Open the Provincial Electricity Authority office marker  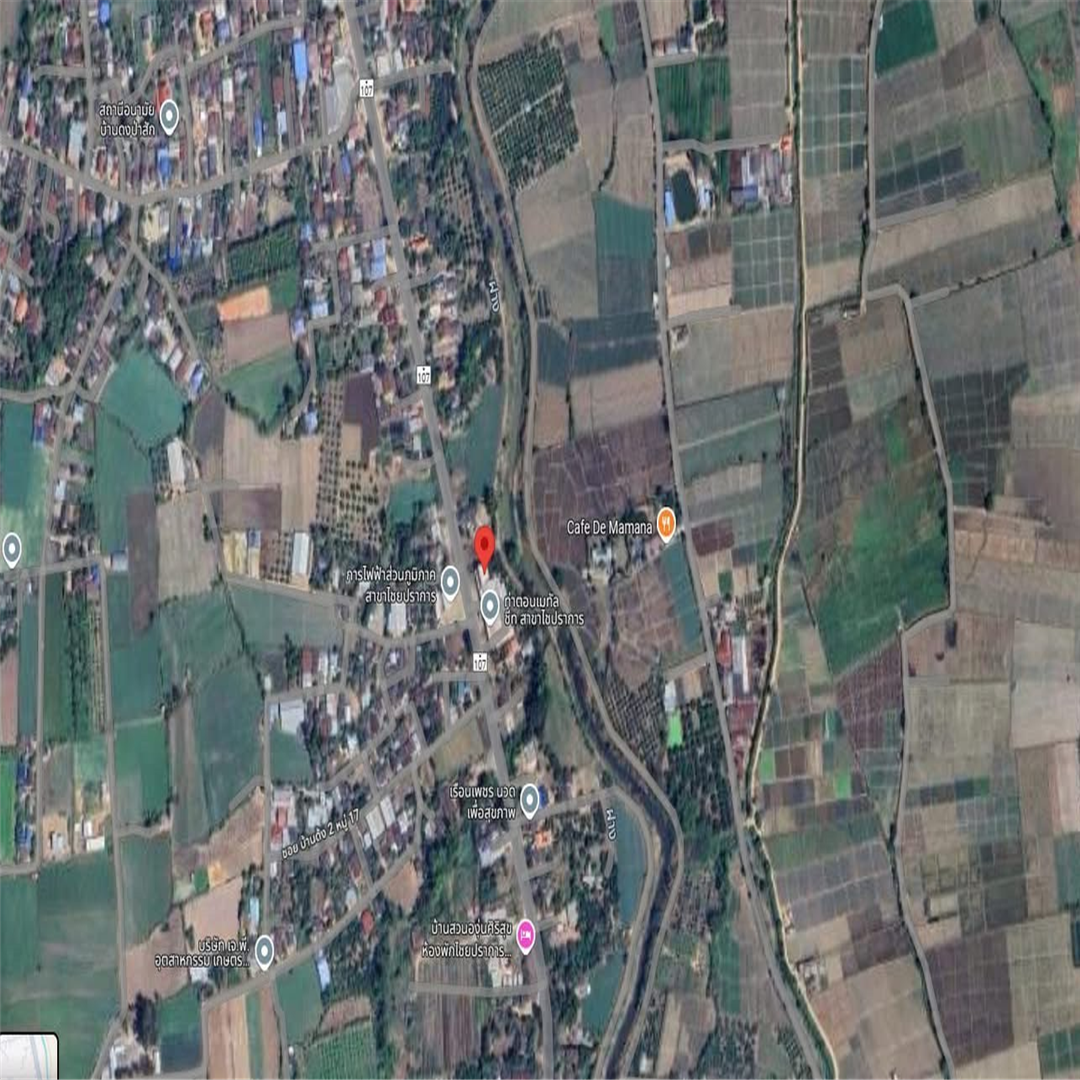pyautogui.click(x=451, y=581)
